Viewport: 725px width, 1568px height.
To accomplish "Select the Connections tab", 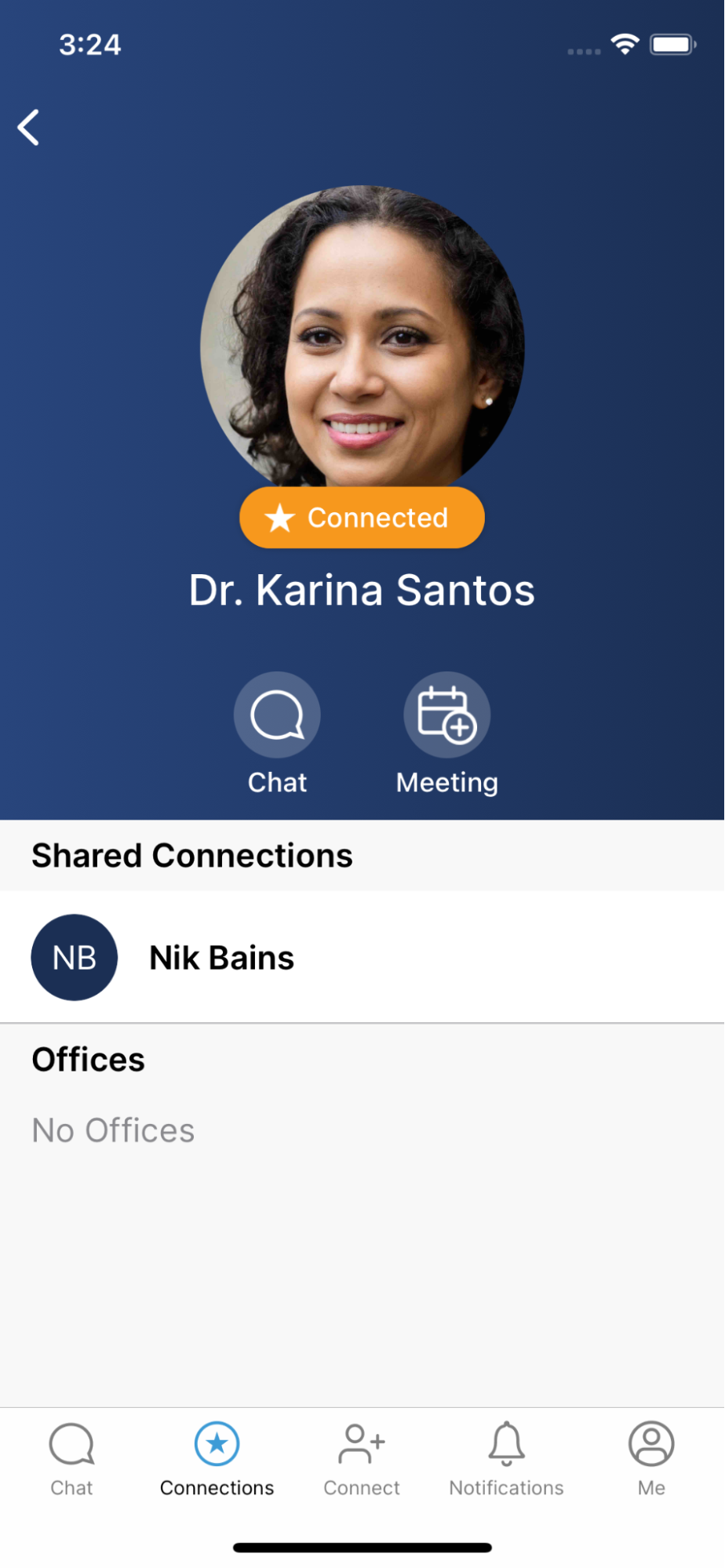I will click(x=217, y=1459).
